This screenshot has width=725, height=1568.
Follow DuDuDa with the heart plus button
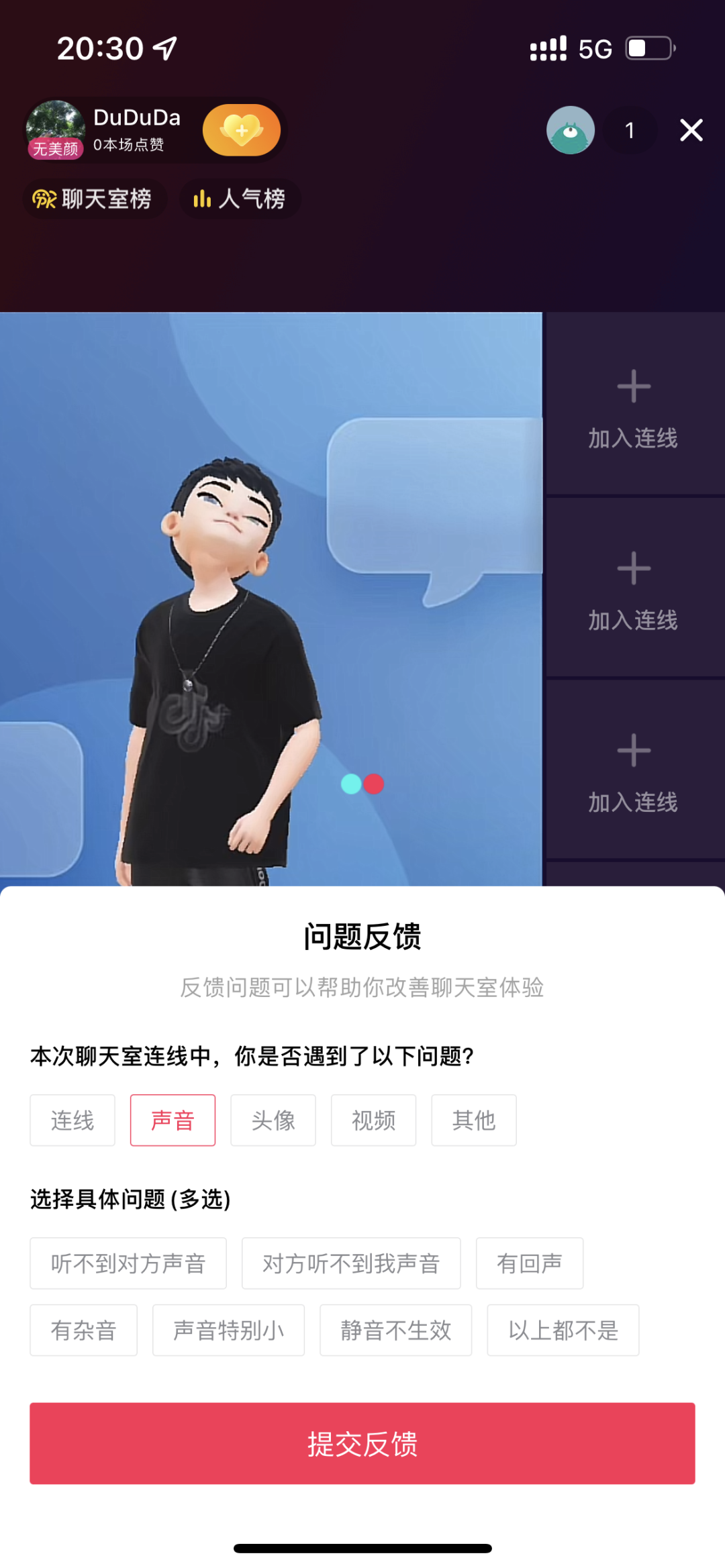pyautogui.click(x=242, y=130)
